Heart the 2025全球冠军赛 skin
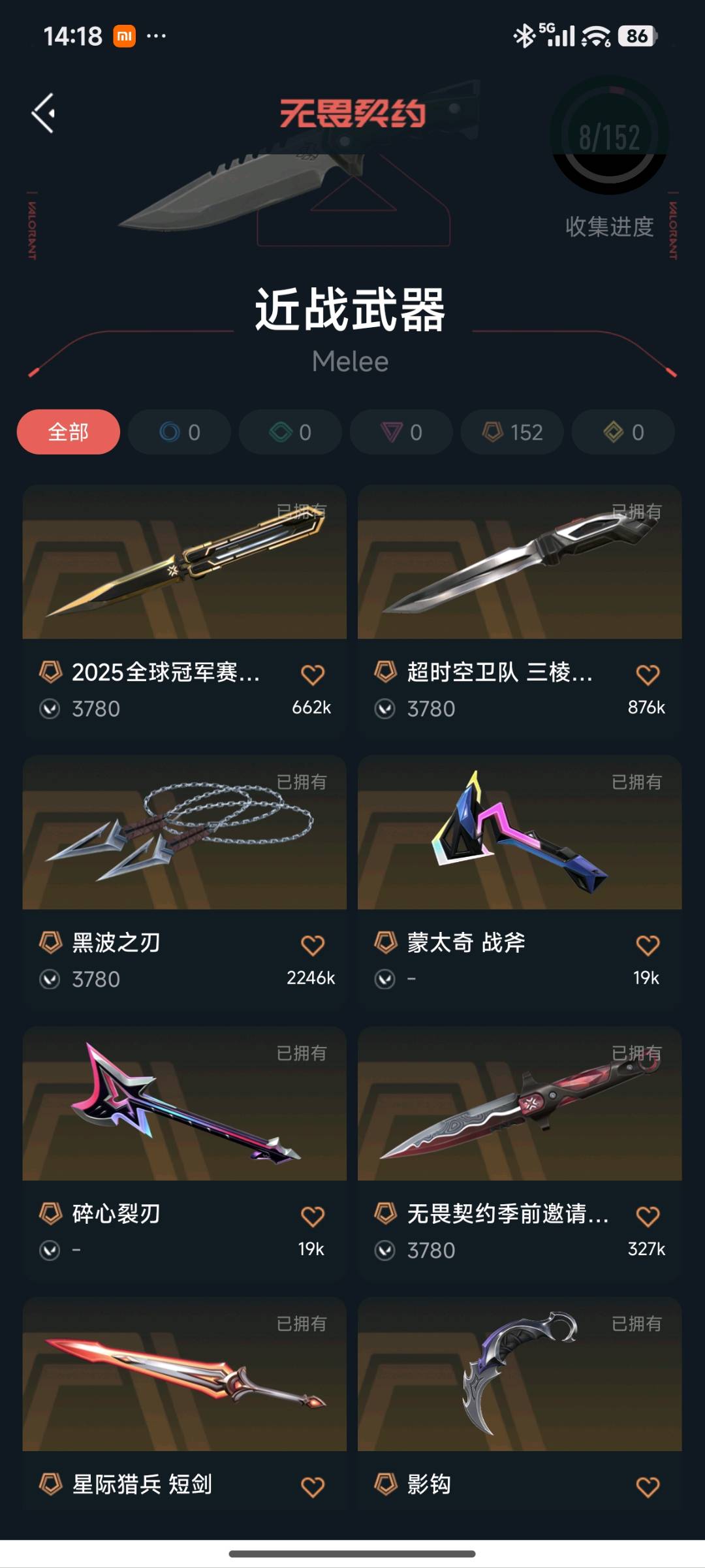The height and width of the screenshot is (1568, 705). 313,675
